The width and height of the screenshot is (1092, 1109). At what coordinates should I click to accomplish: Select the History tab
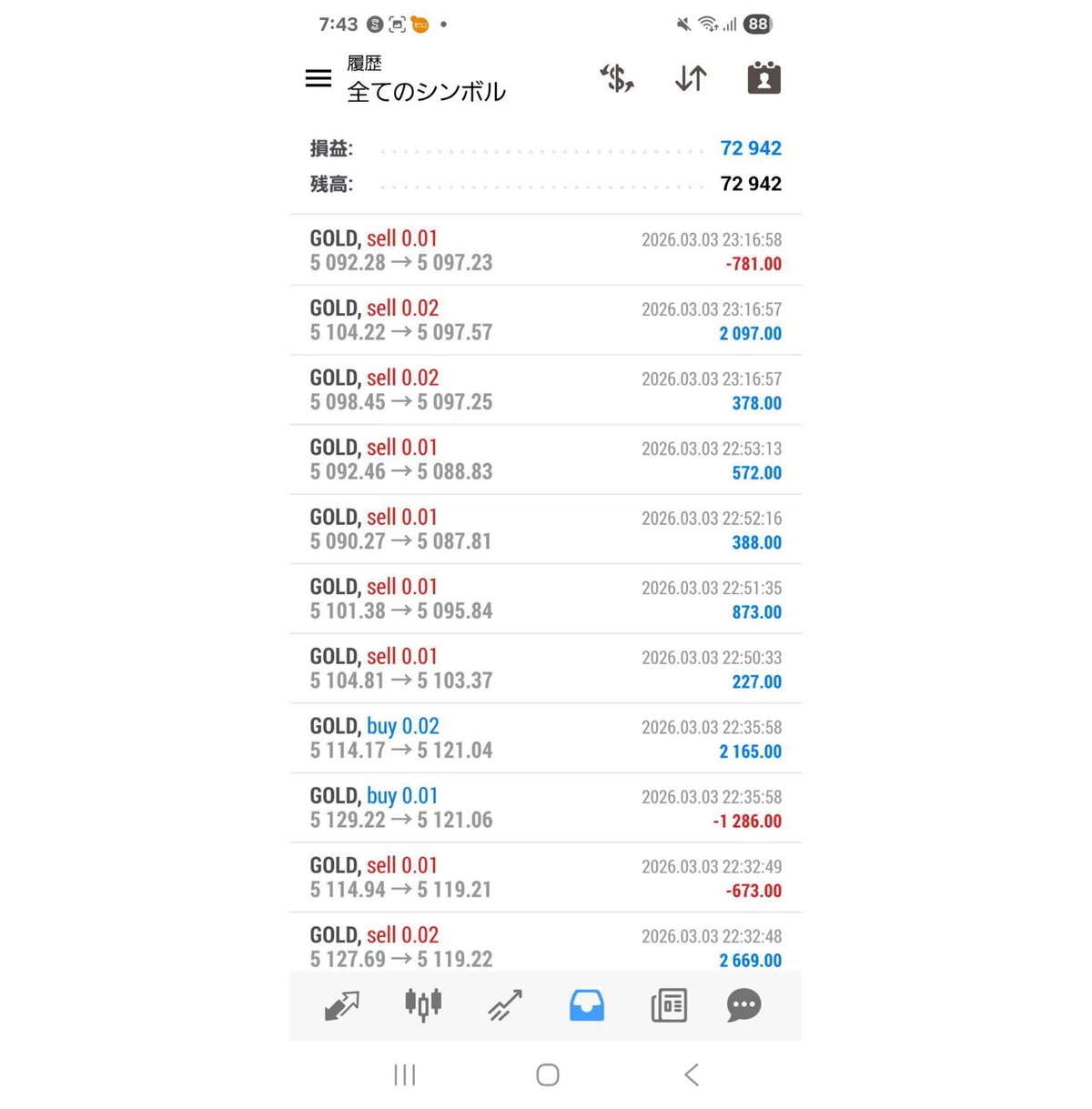(x=587, y=1005)
